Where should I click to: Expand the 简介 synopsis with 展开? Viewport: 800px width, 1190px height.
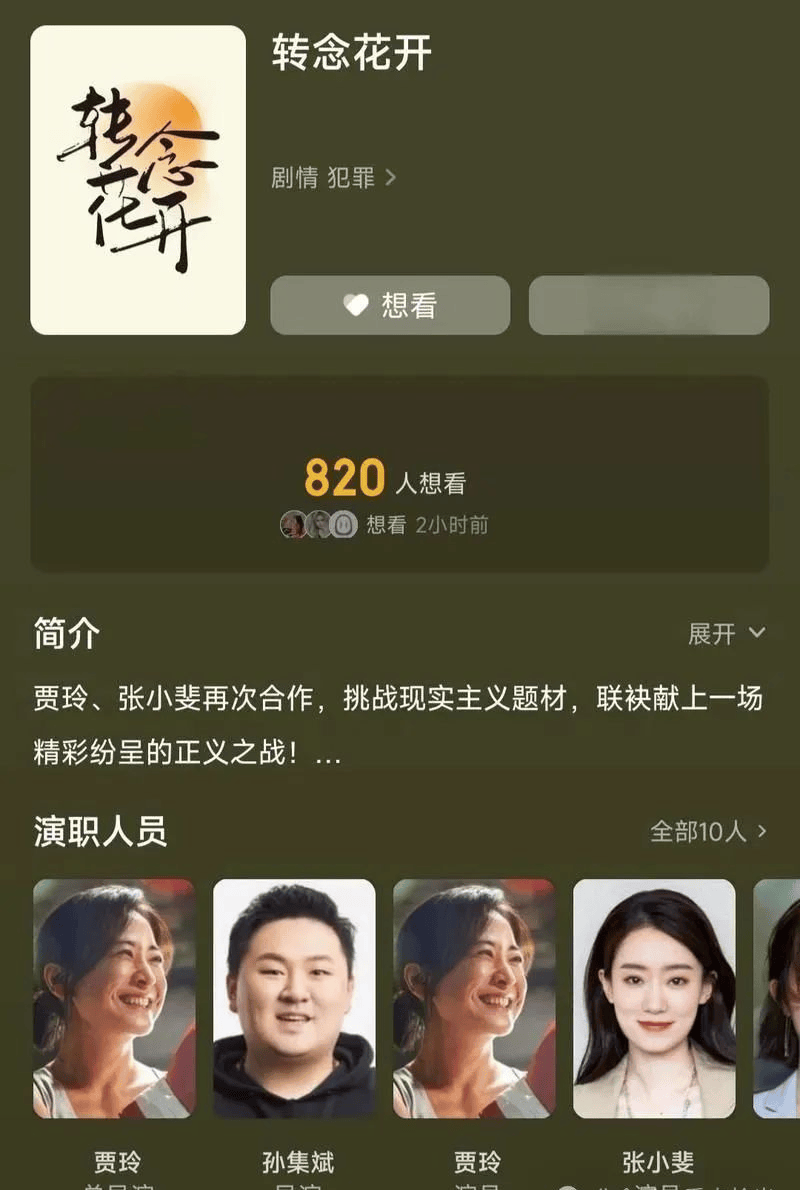tap(726, 633)
